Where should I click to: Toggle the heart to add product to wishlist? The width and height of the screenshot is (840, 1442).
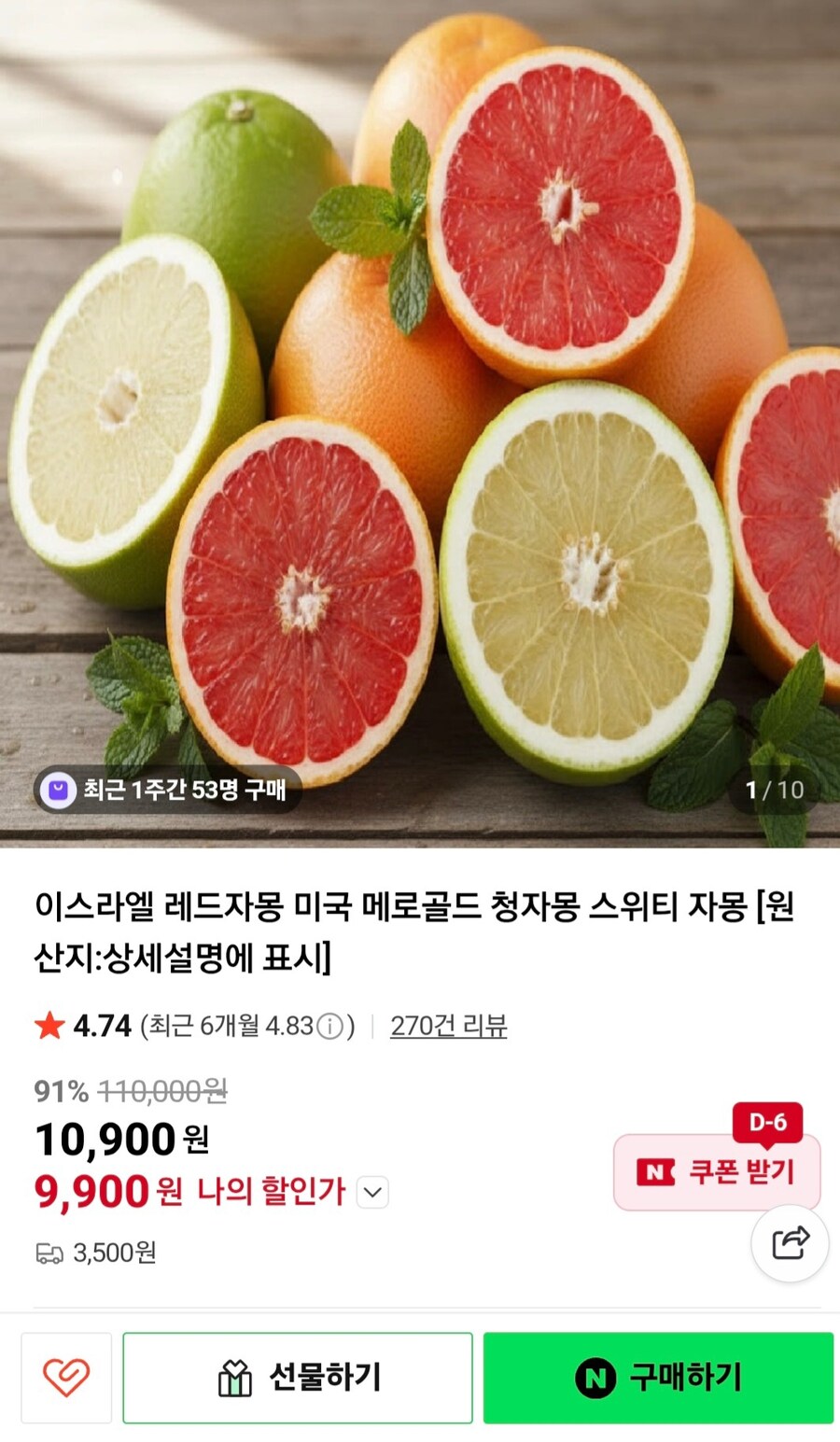64,1378
